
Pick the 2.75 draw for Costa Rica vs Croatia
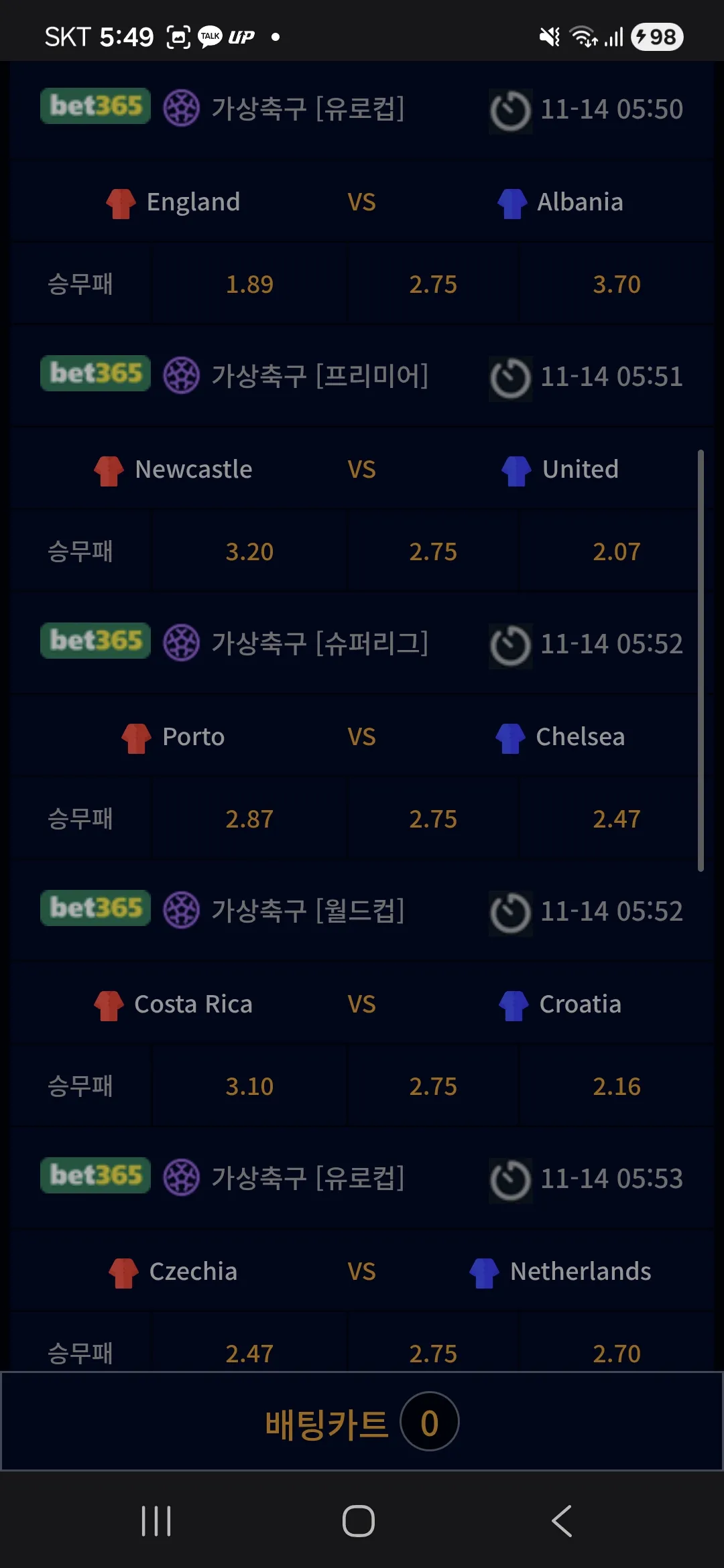pyautogui.click(x=433, y=1086)
